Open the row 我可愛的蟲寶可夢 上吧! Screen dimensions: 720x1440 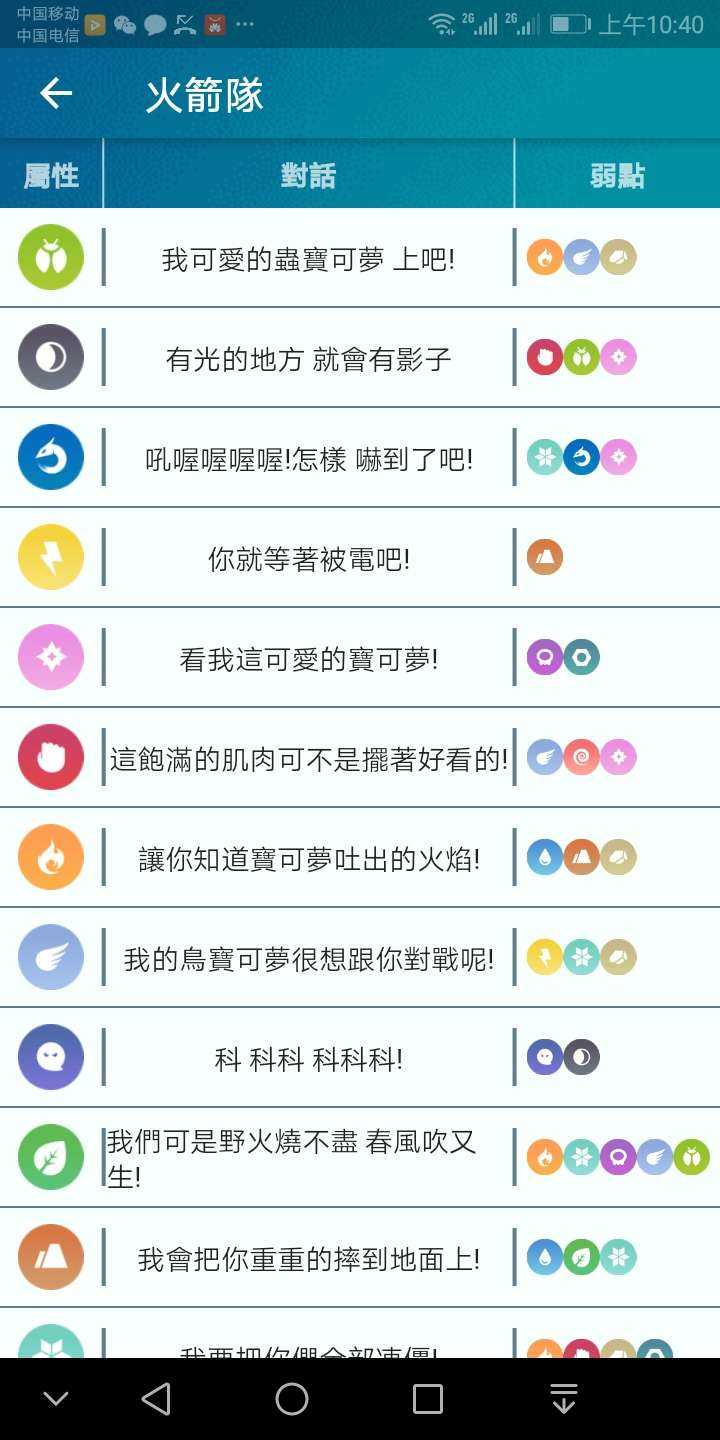click(308, 259)
